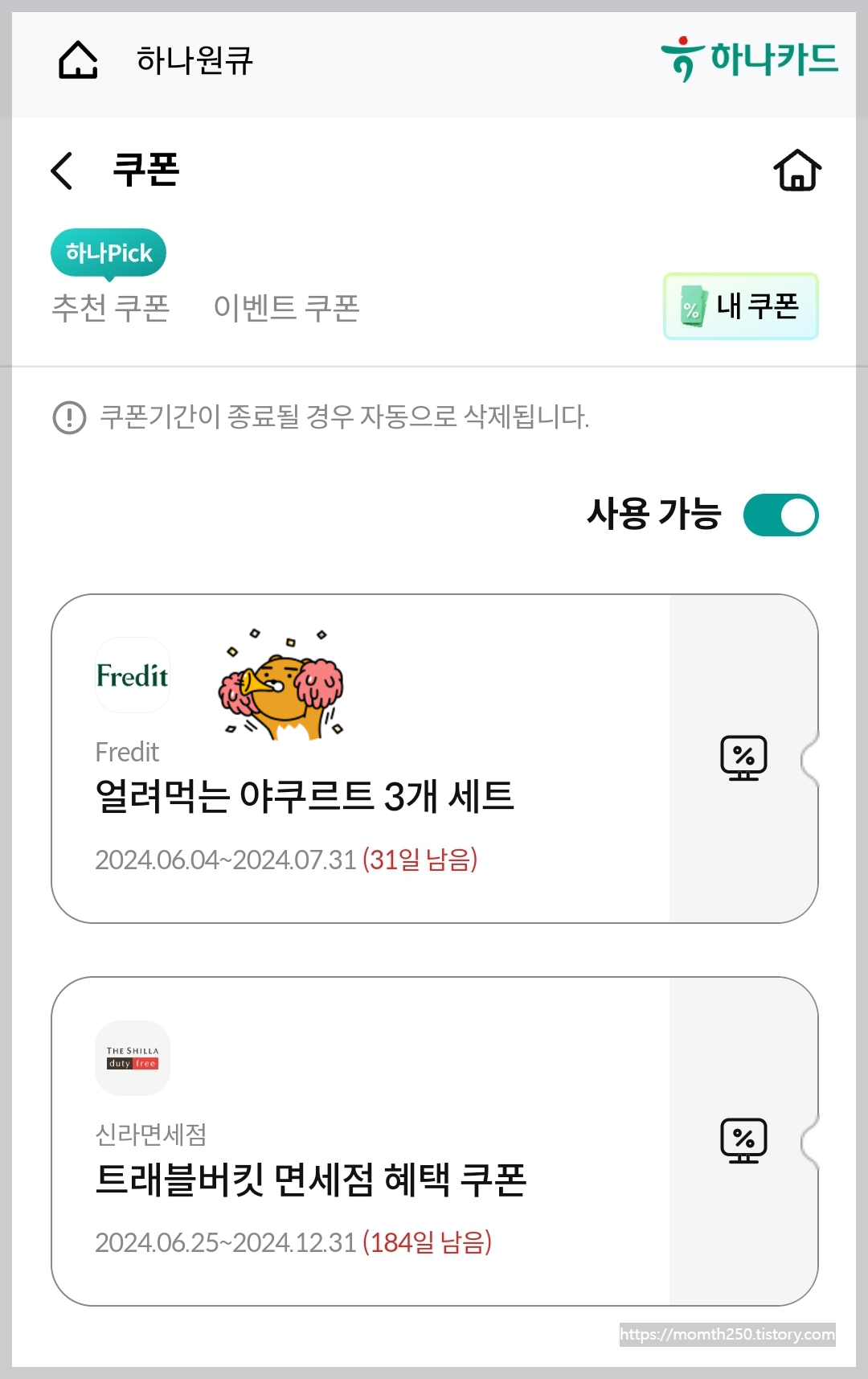The height and width of the screenshot is (1379, 868).
Task: Tap the Shilla Duty Free logo
Action: point(132,1057)
